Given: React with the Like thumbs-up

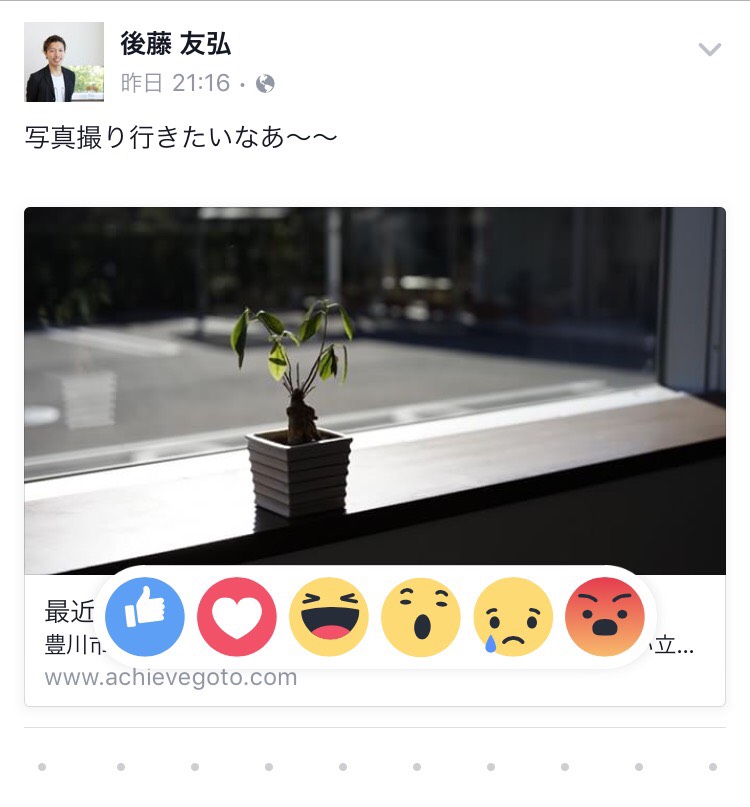Looking at the screenshot, I should 145,617.
